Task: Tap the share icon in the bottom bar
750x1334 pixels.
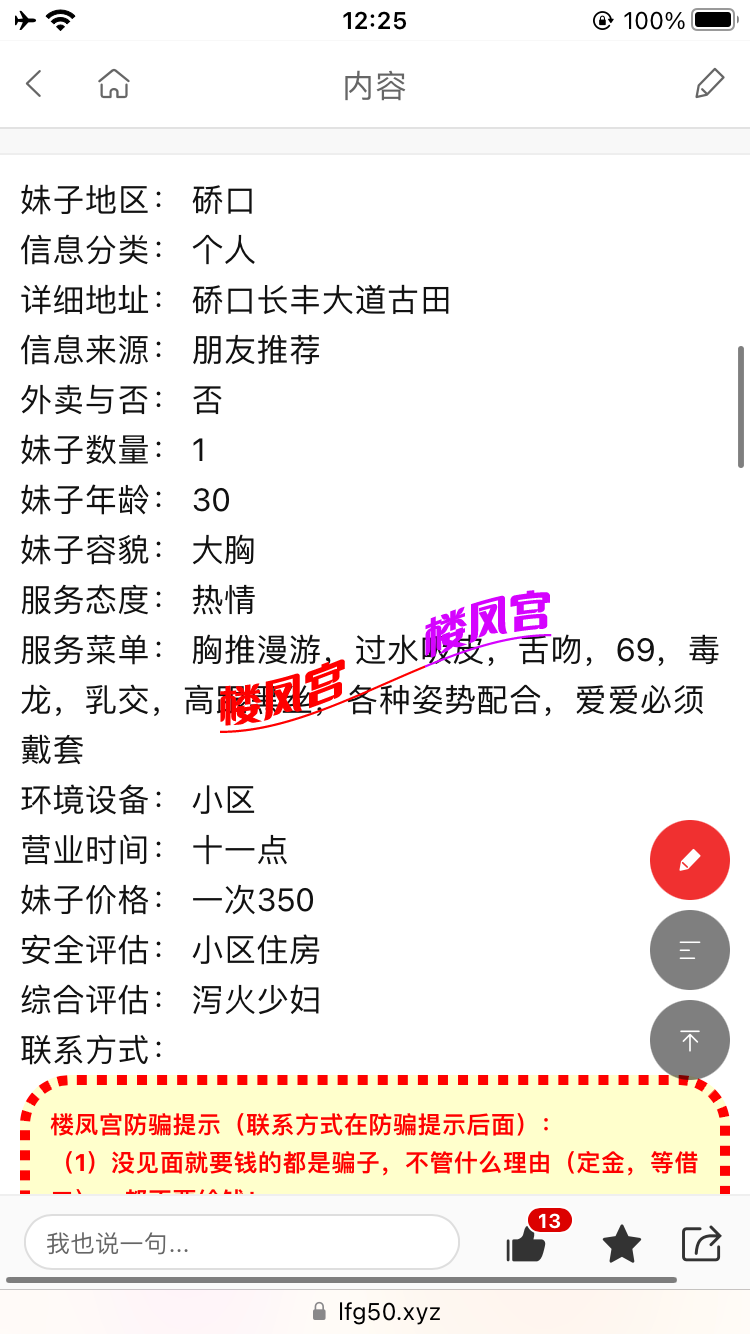Action: [702, 1244]
